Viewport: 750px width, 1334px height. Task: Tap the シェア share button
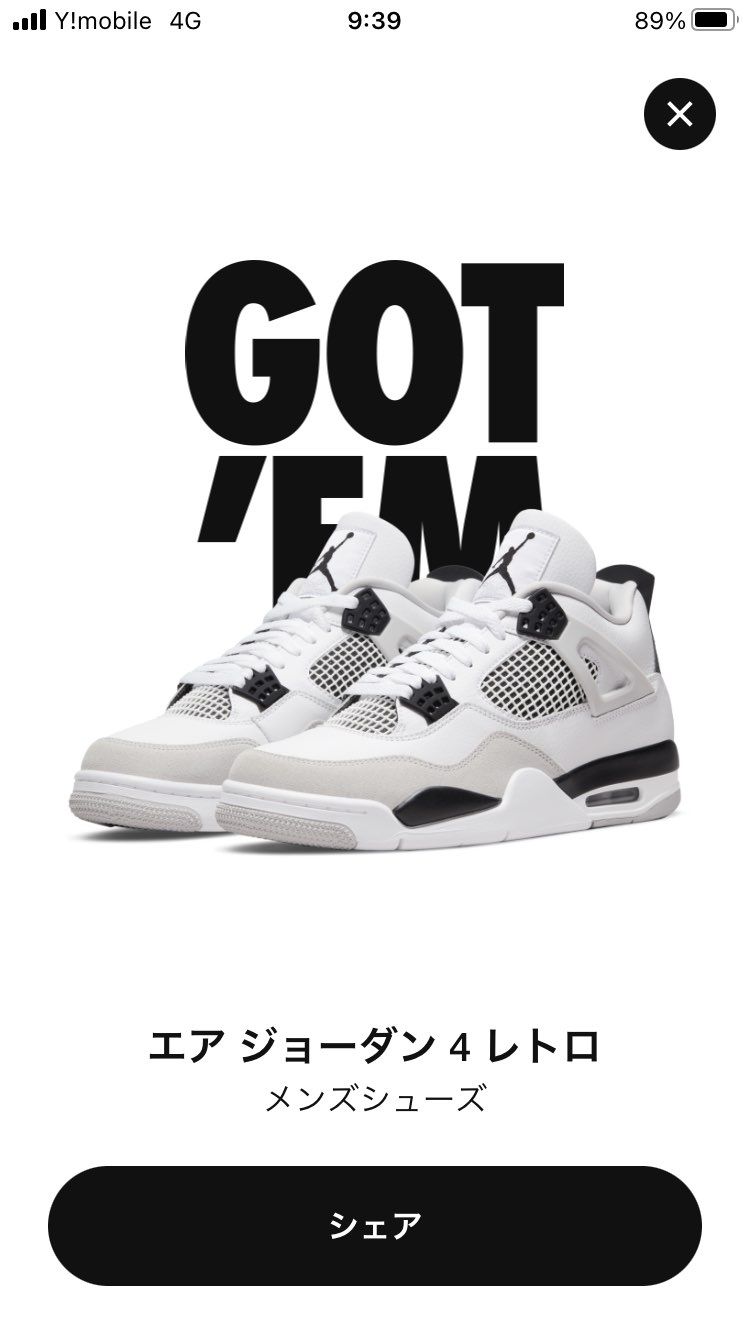(x=375, y=1225)
